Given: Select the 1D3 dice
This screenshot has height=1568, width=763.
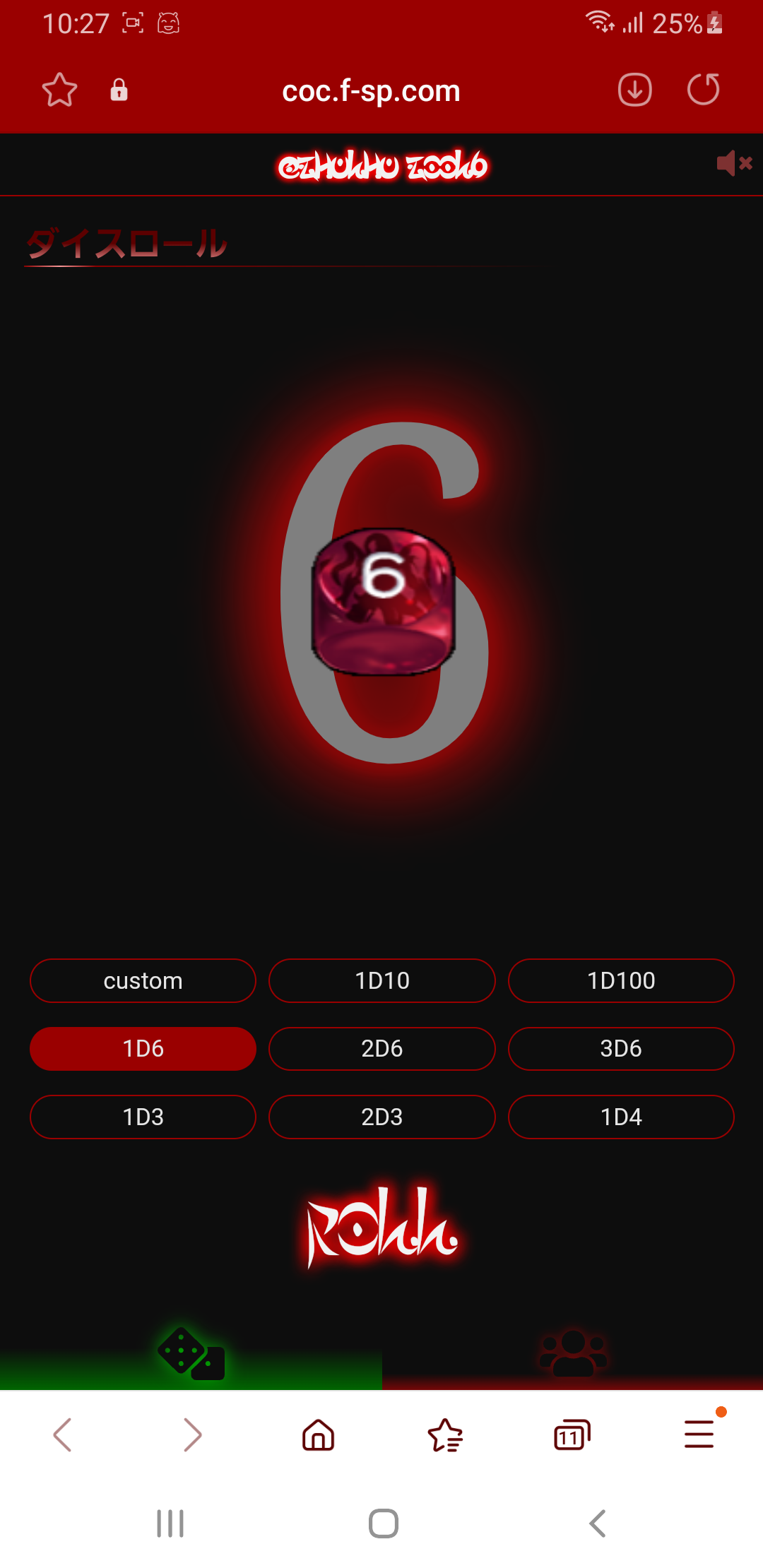Looking at the screenshot, I should (x=143, y=1117).
